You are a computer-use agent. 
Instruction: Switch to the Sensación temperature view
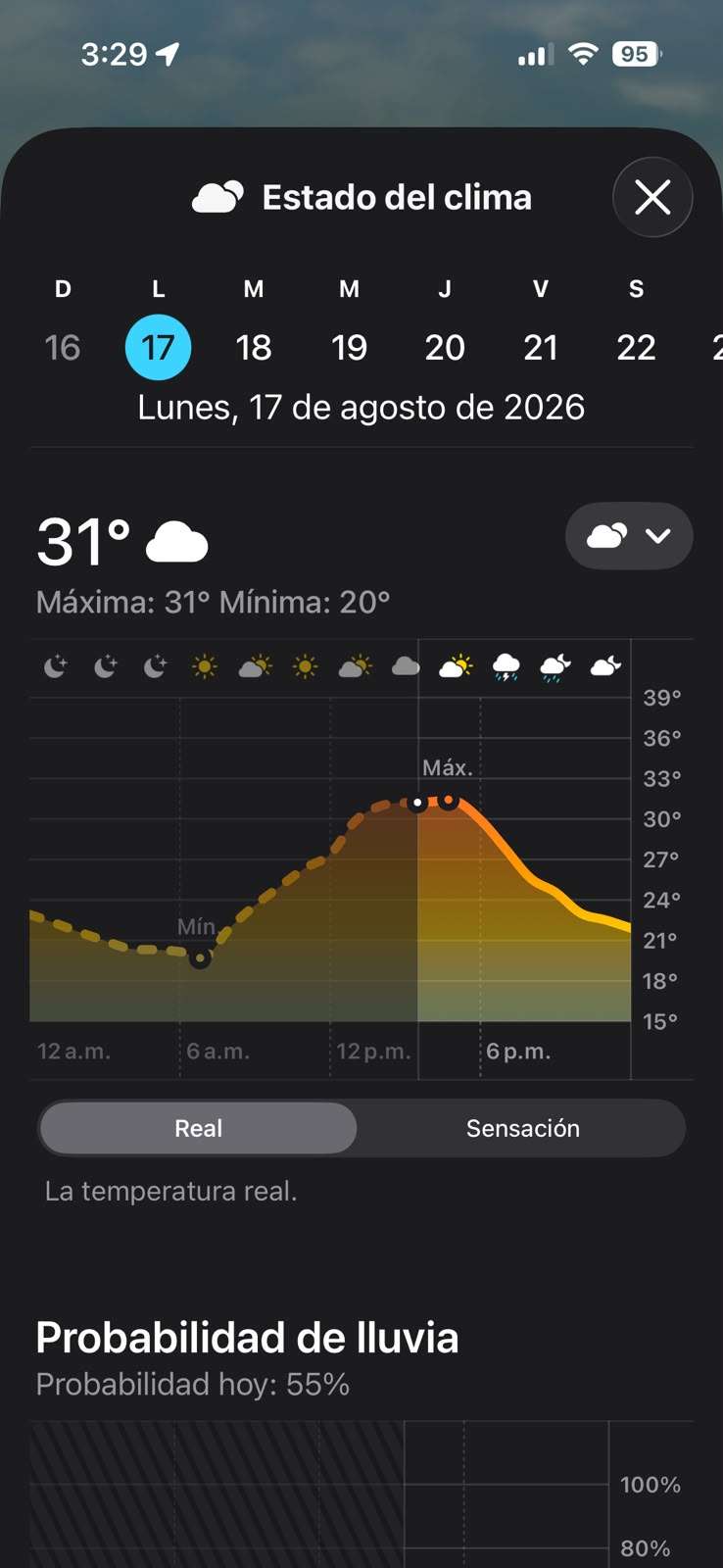(522, 1128)
